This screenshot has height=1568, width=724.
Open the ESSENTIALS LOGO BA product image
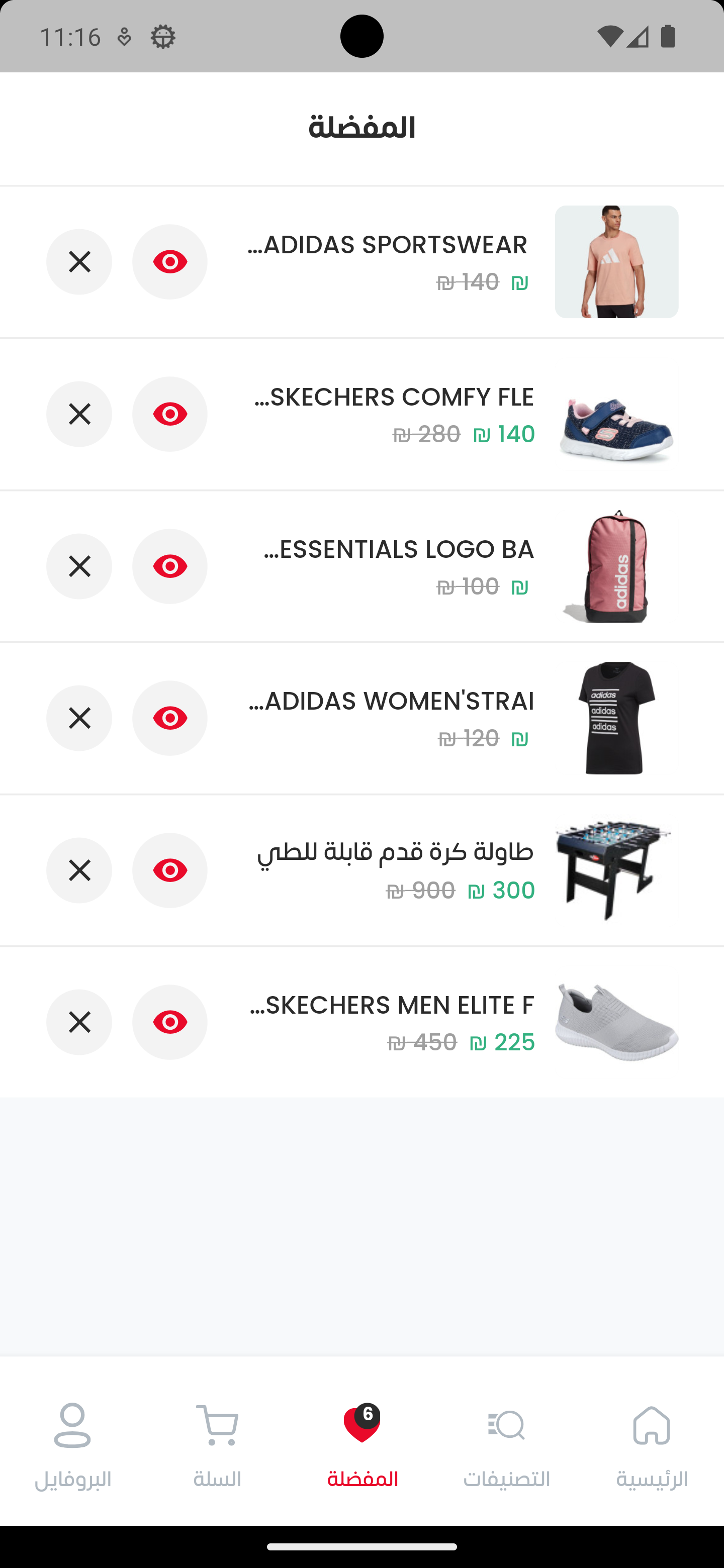(x=616, y=566)
